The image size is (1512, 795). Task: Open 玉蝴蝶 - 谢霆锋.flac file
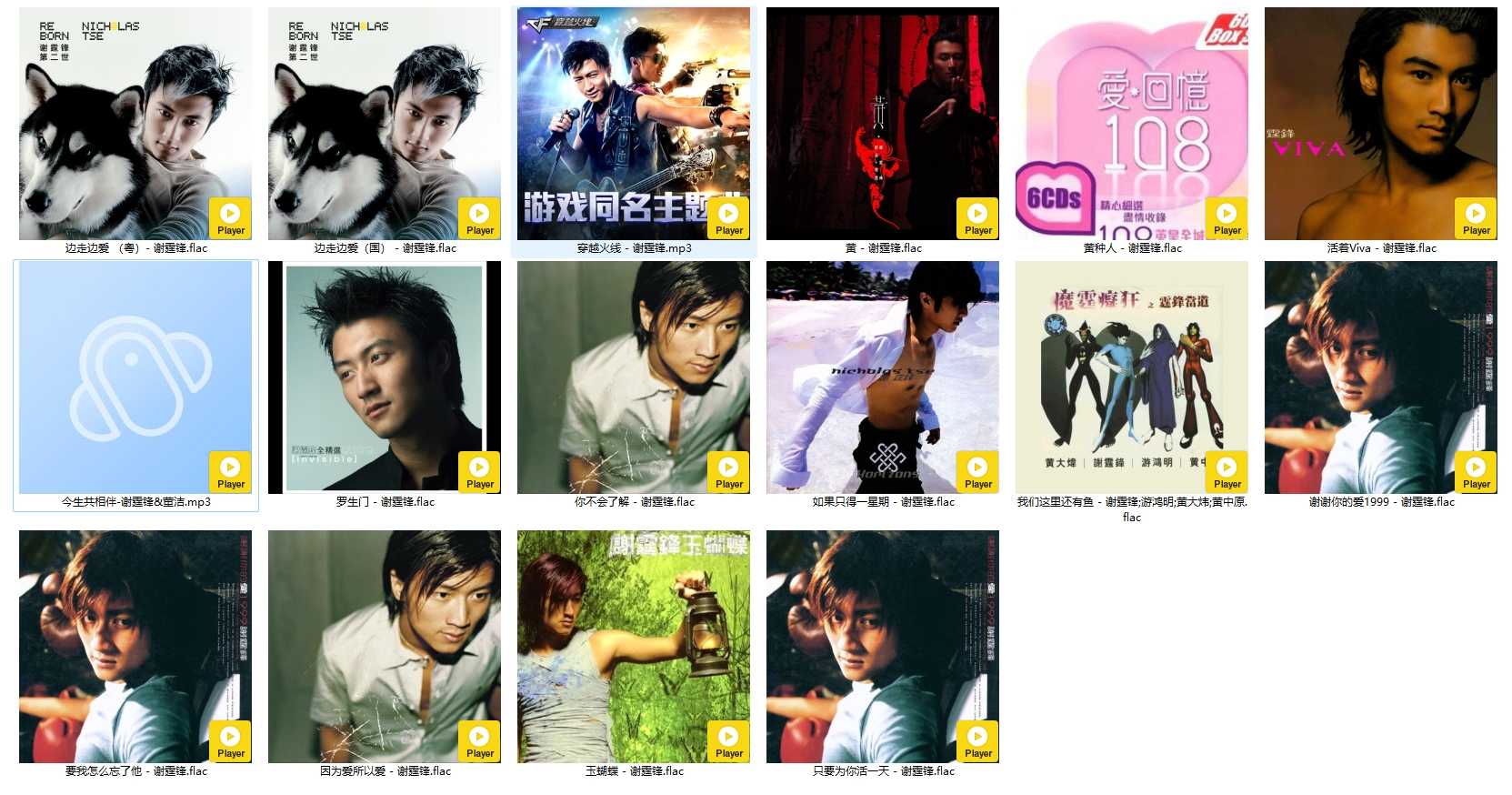point(633,647)
